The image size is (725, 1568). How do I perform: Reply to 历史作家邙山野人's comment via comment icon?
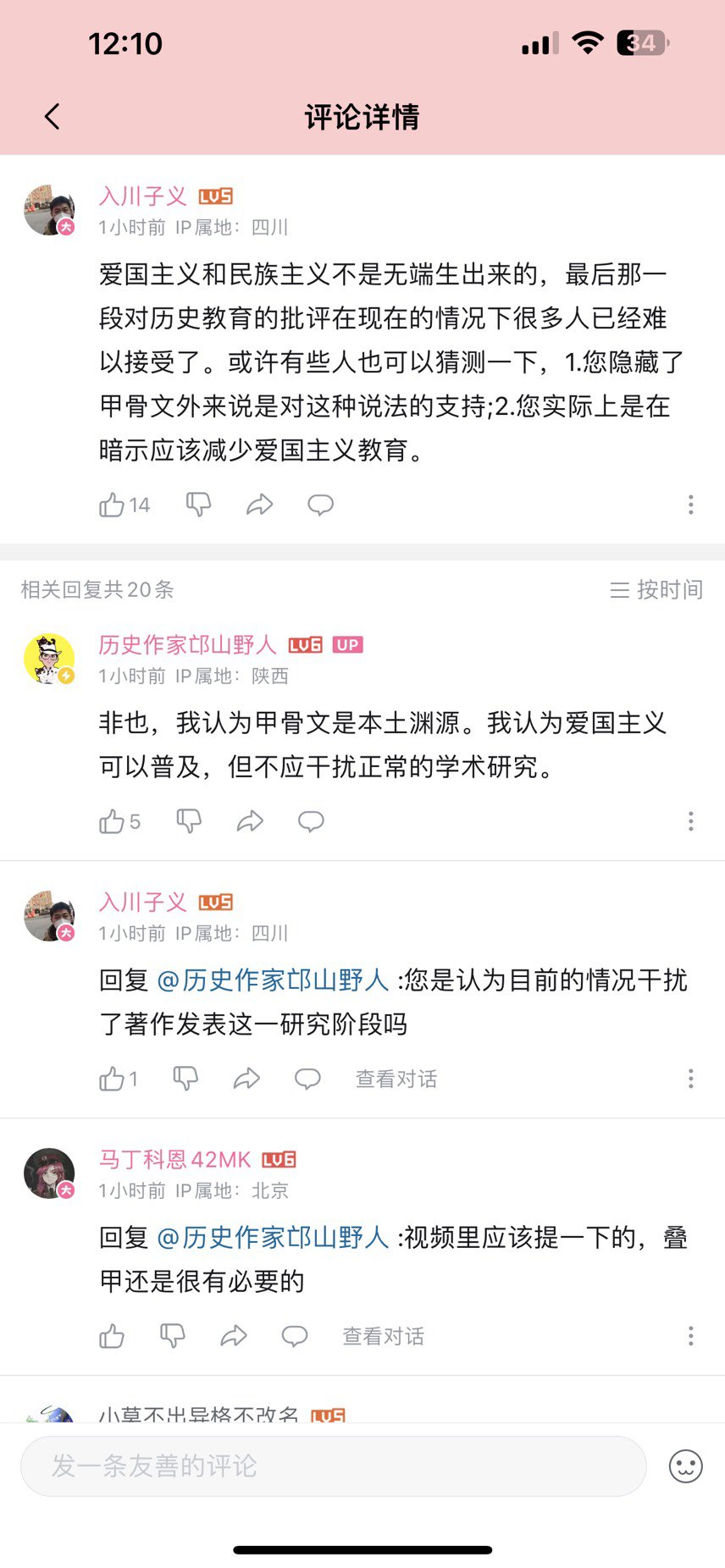pos(311,821)
